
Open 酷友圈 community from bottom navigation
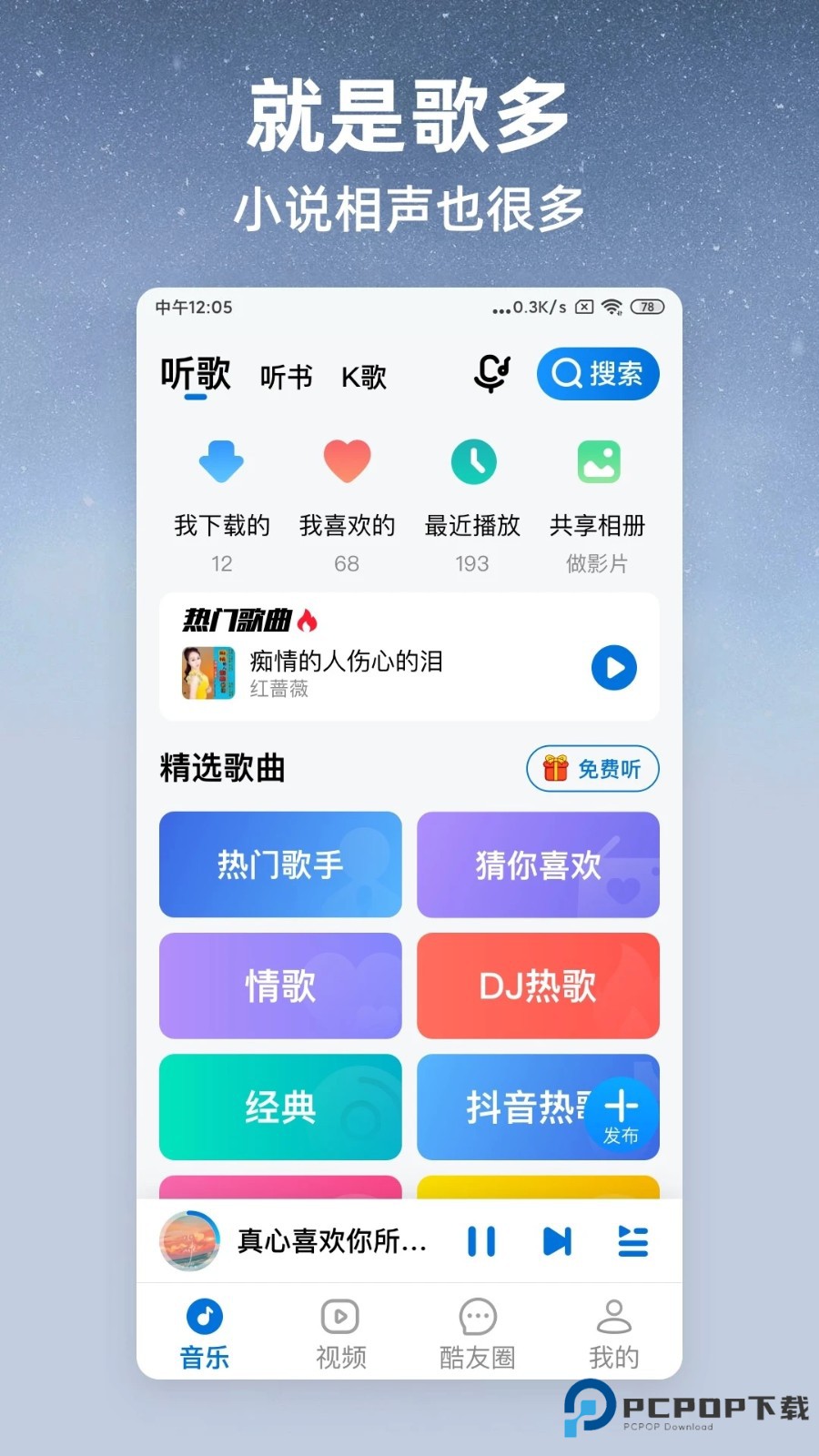[x=477, y=1330]
